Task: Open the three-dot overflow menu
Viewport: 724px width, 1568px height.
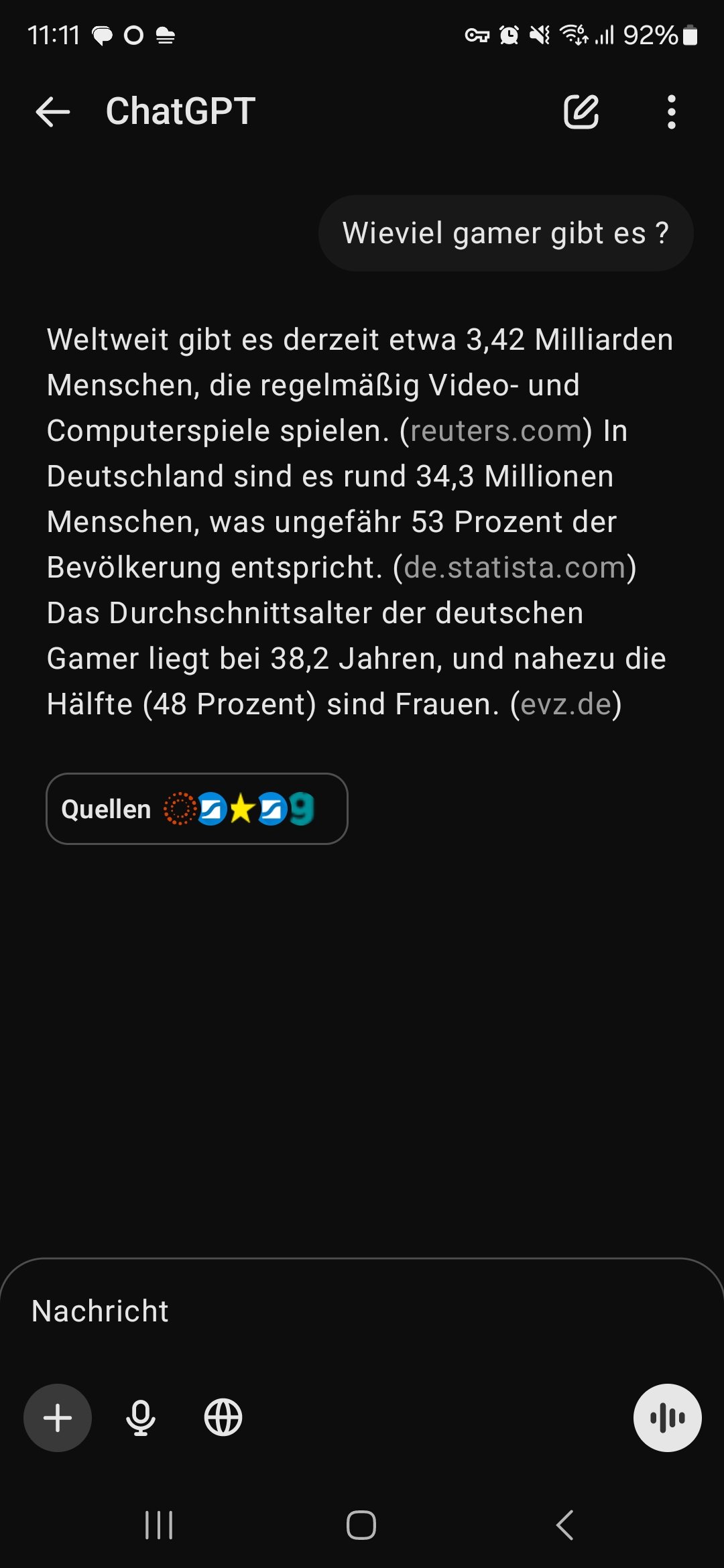Action: coord(671,111)
